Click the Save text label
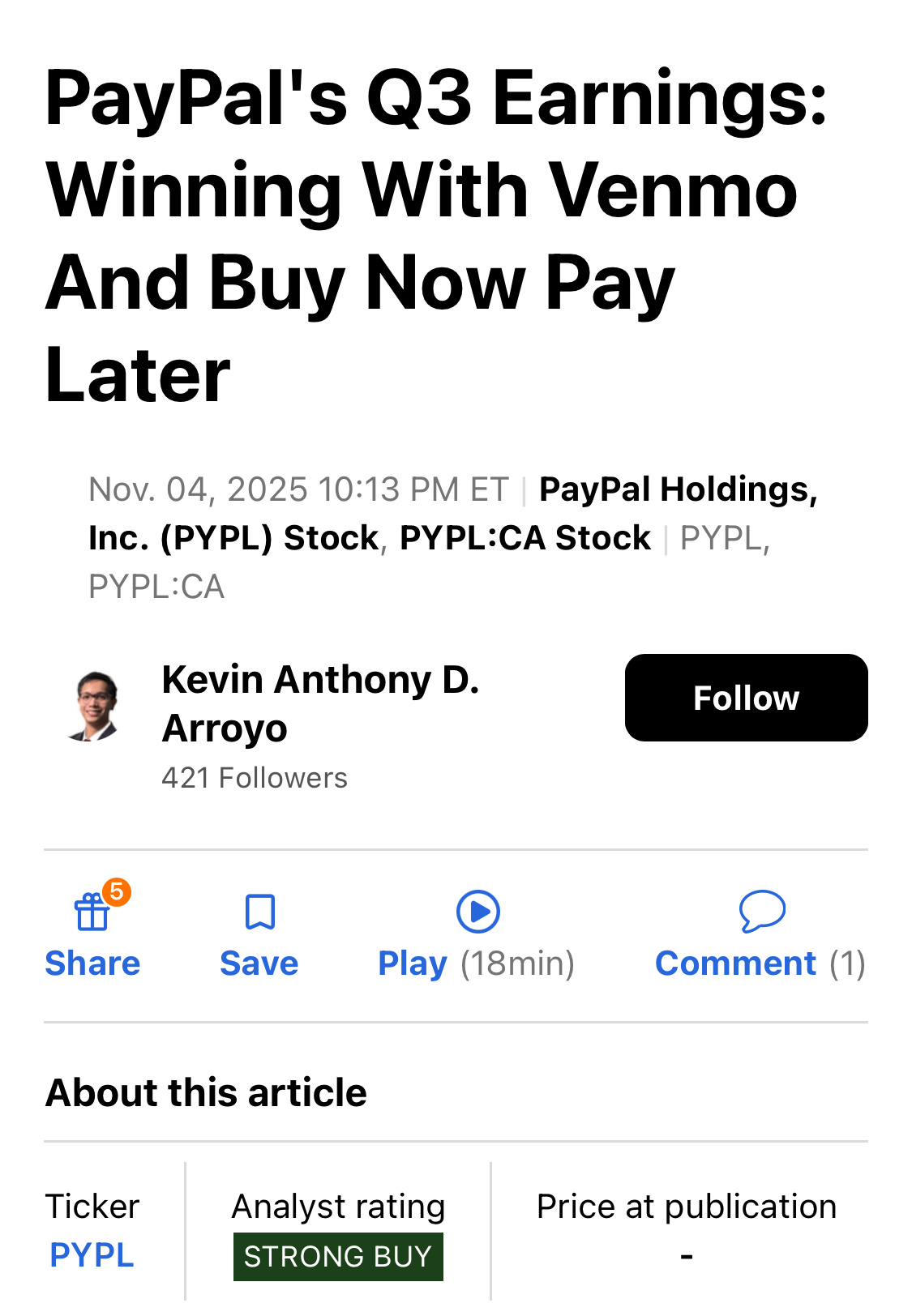 (x=258, y=963)
